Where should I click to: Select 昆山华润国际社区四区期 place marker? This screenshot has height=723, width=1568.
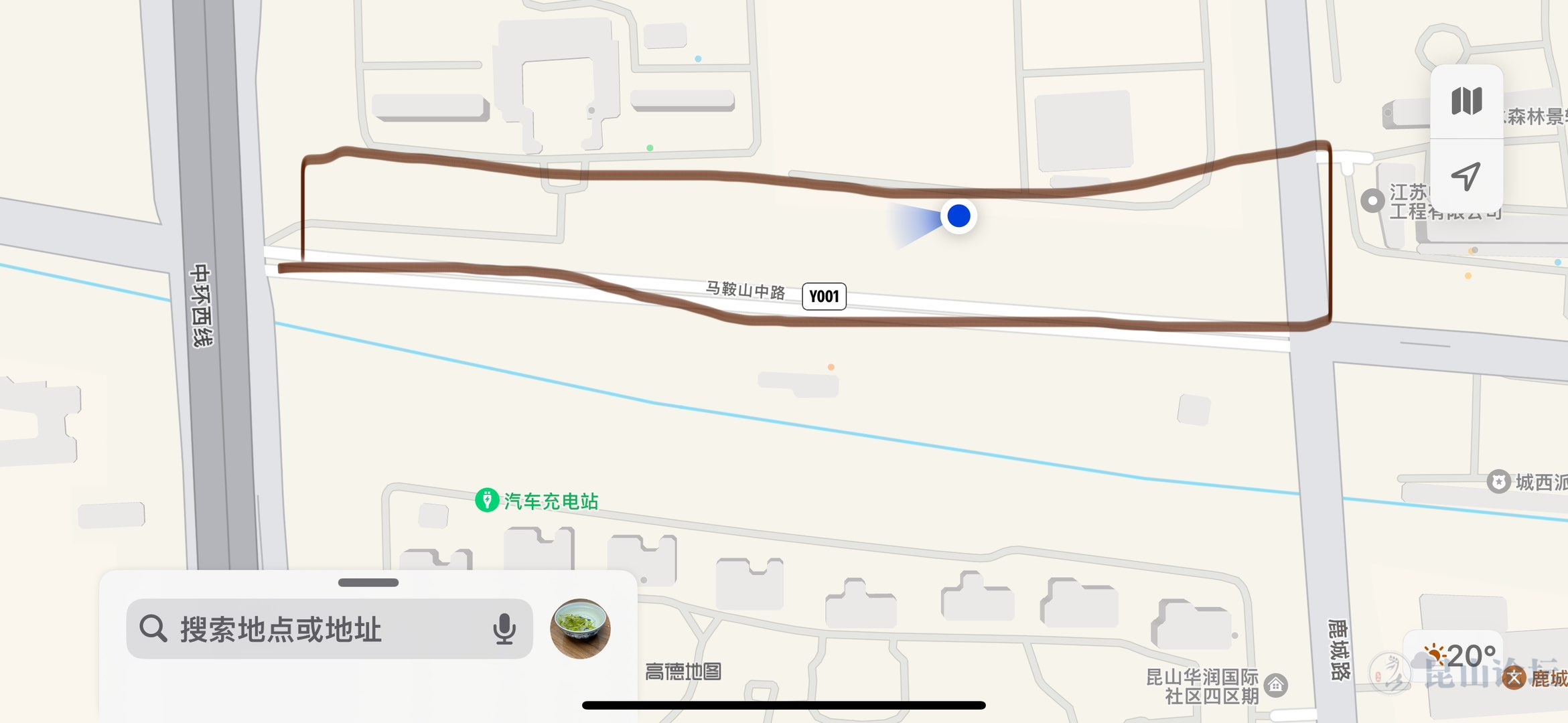(x=1276, y=685)
